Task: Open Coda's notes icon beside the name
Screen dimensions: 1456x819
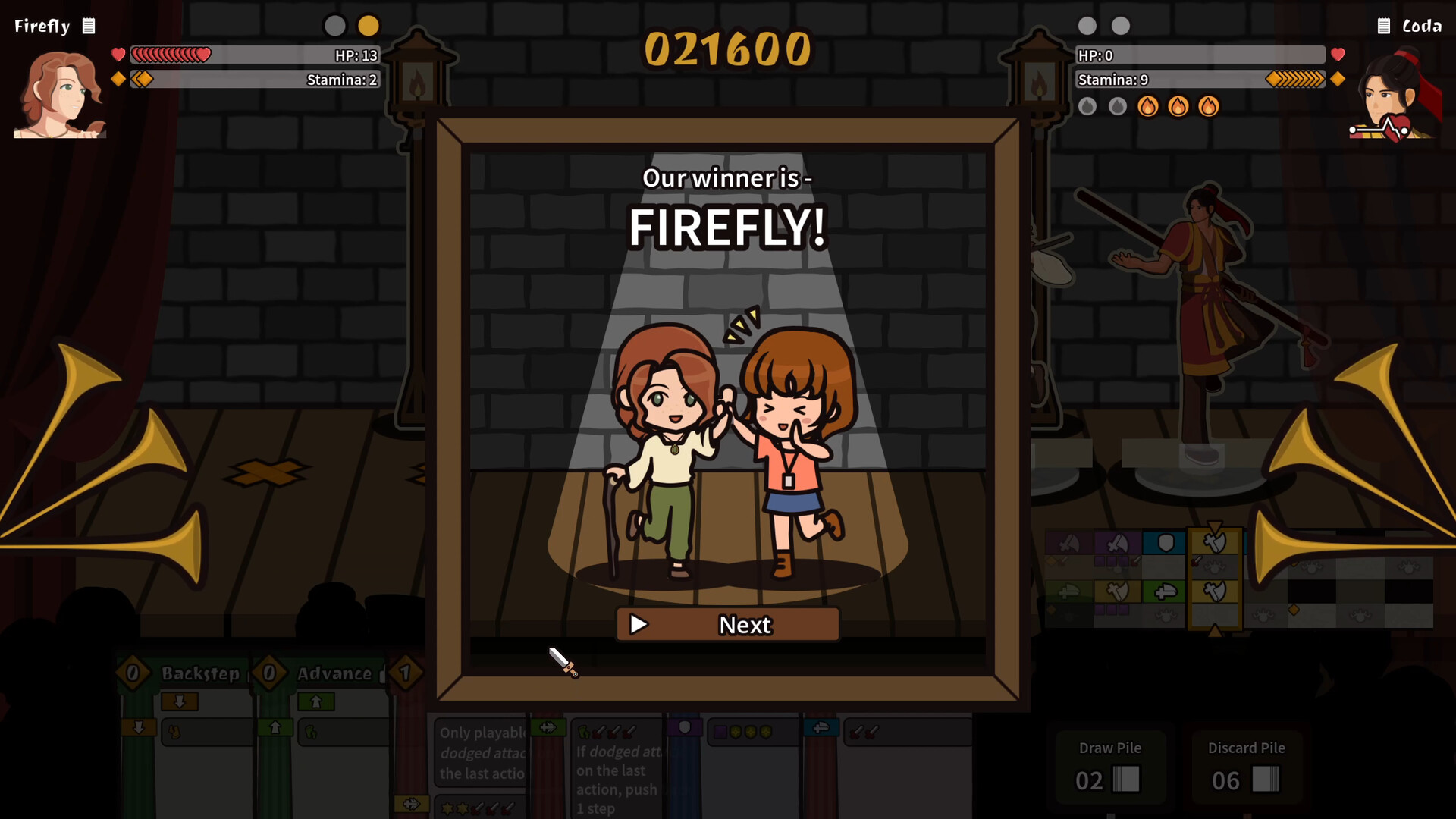Action: pyautogui.click(x=1384, y=26)
